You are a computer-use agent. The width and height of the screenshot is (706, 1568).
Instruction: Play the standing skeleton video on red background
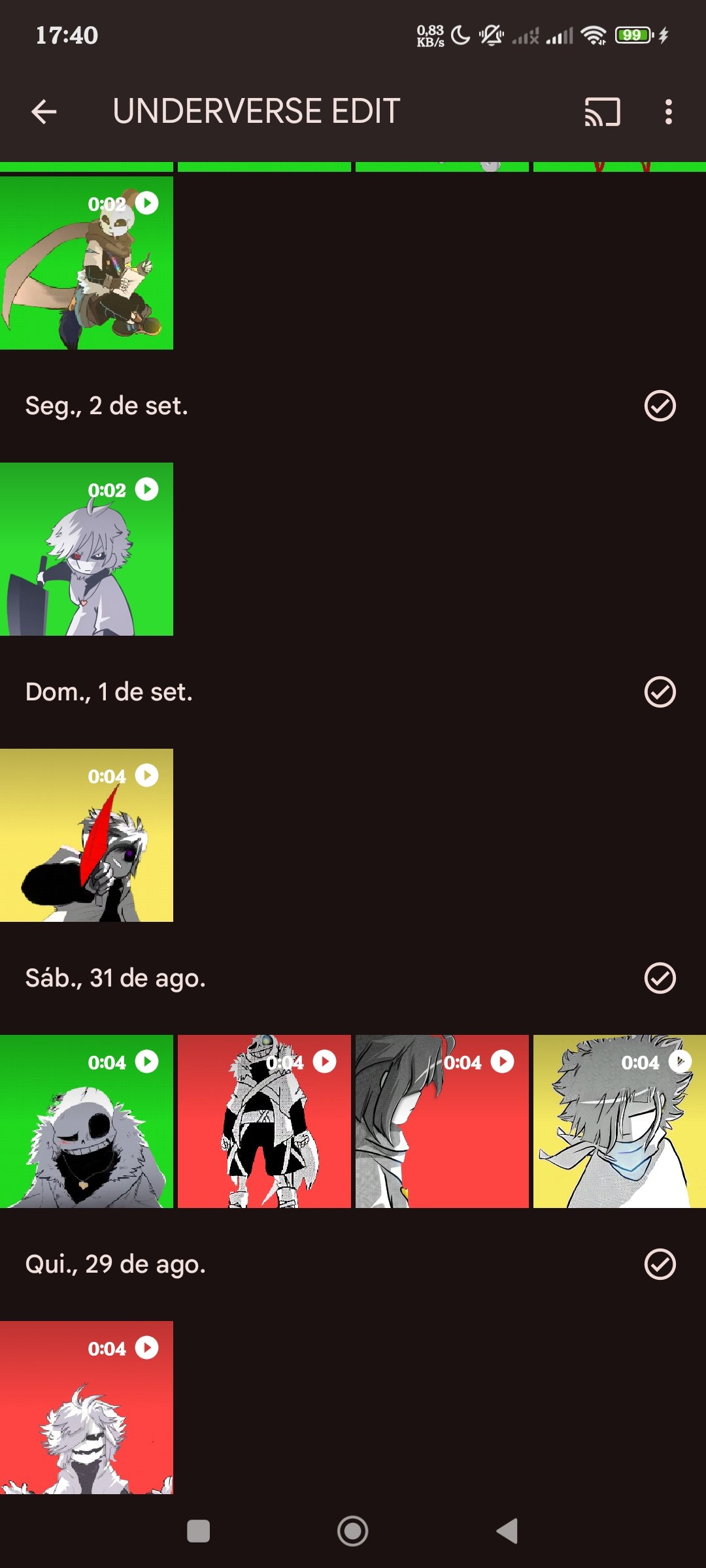pos(264,1121)
